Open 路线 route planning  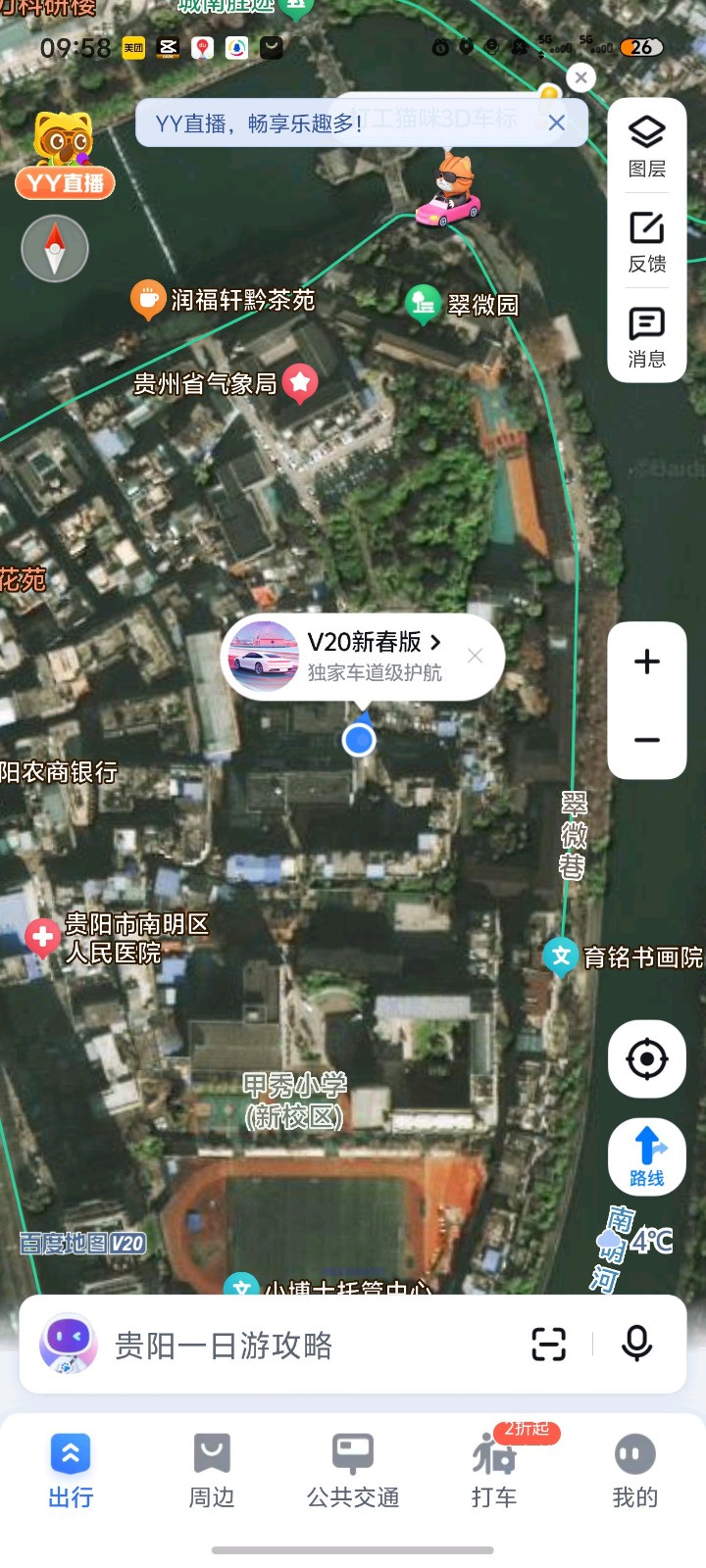[646, 1156]
